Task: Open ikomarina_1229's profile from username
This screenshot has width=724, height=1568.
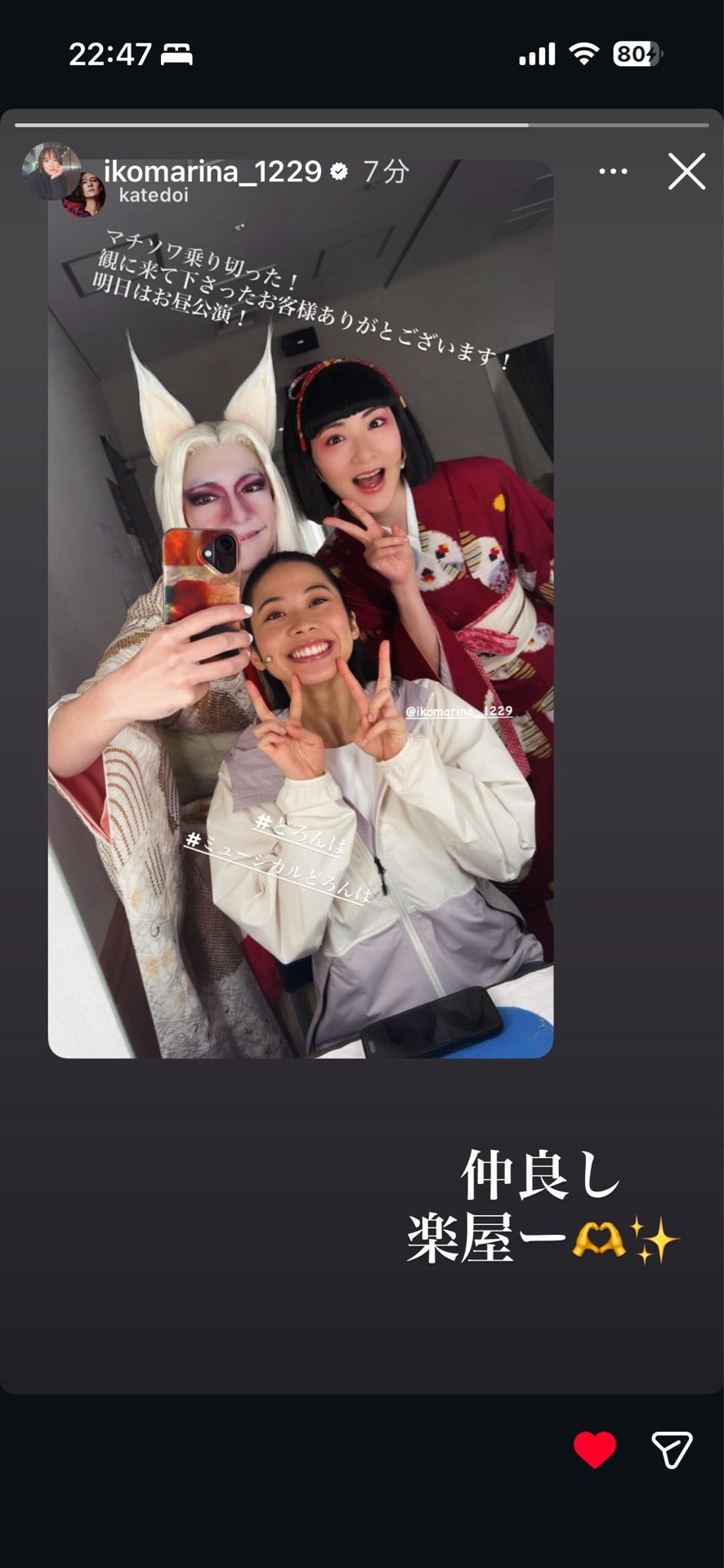Action: (212, 171)
